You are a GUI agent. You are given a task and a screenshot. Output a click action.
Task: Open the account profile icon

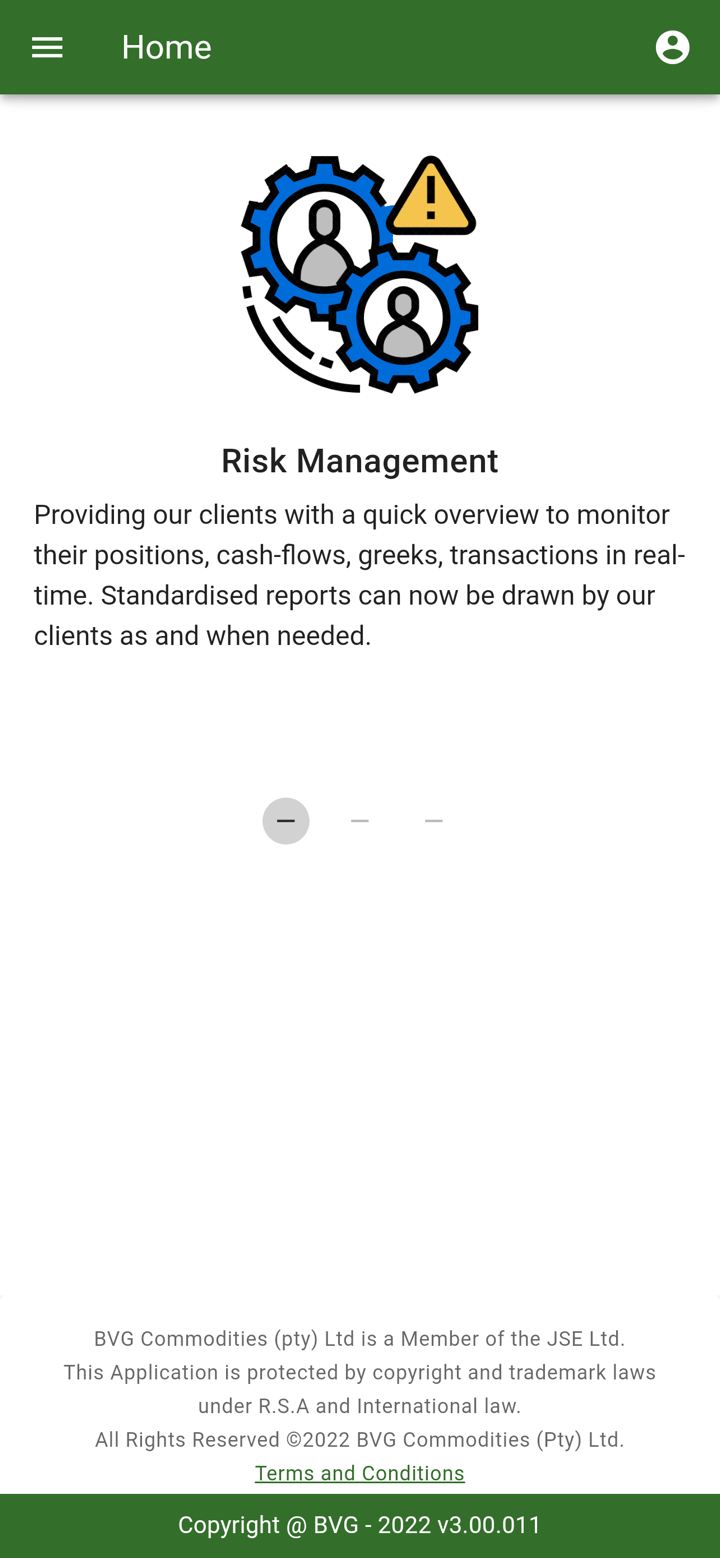(672, 47)
